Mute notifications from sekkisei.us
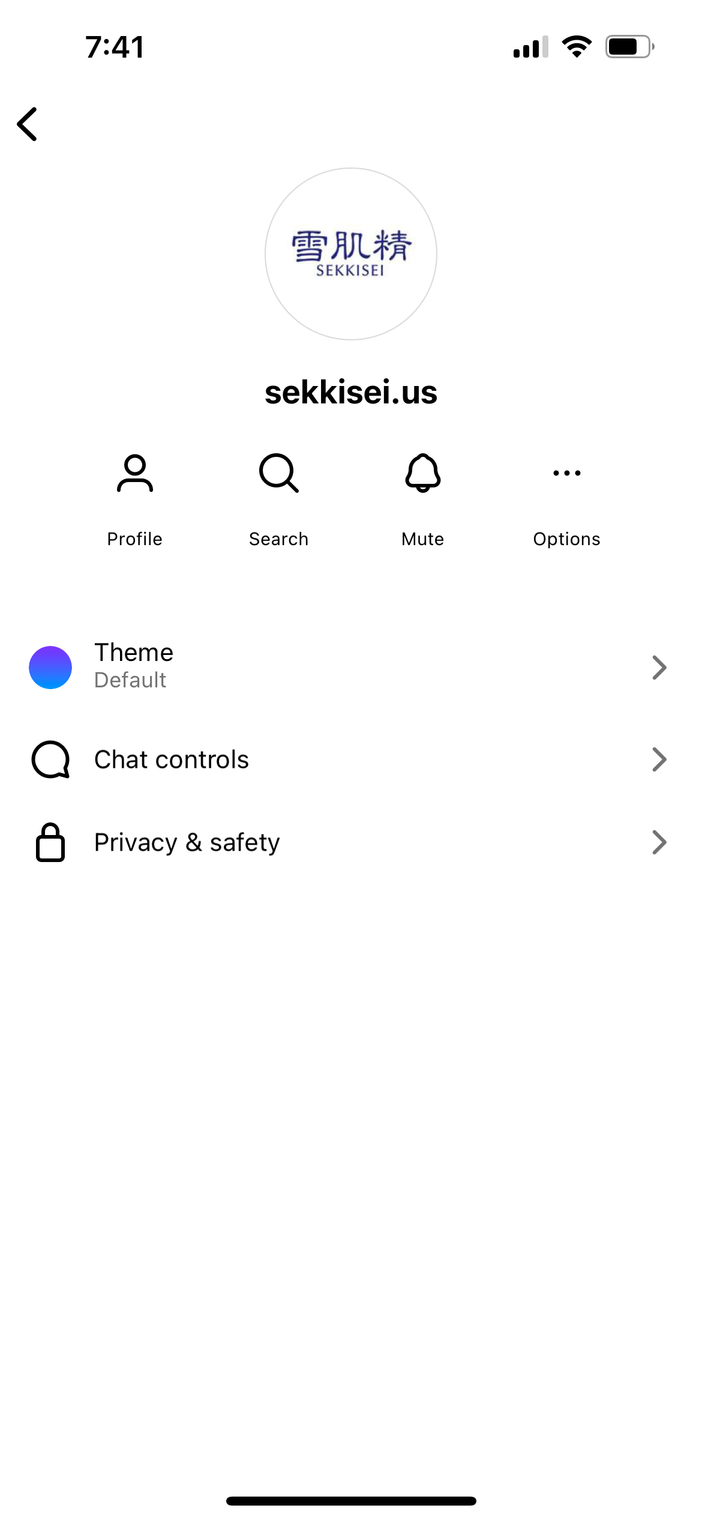The image size is (702, 1520). click(x=423, y=497)
